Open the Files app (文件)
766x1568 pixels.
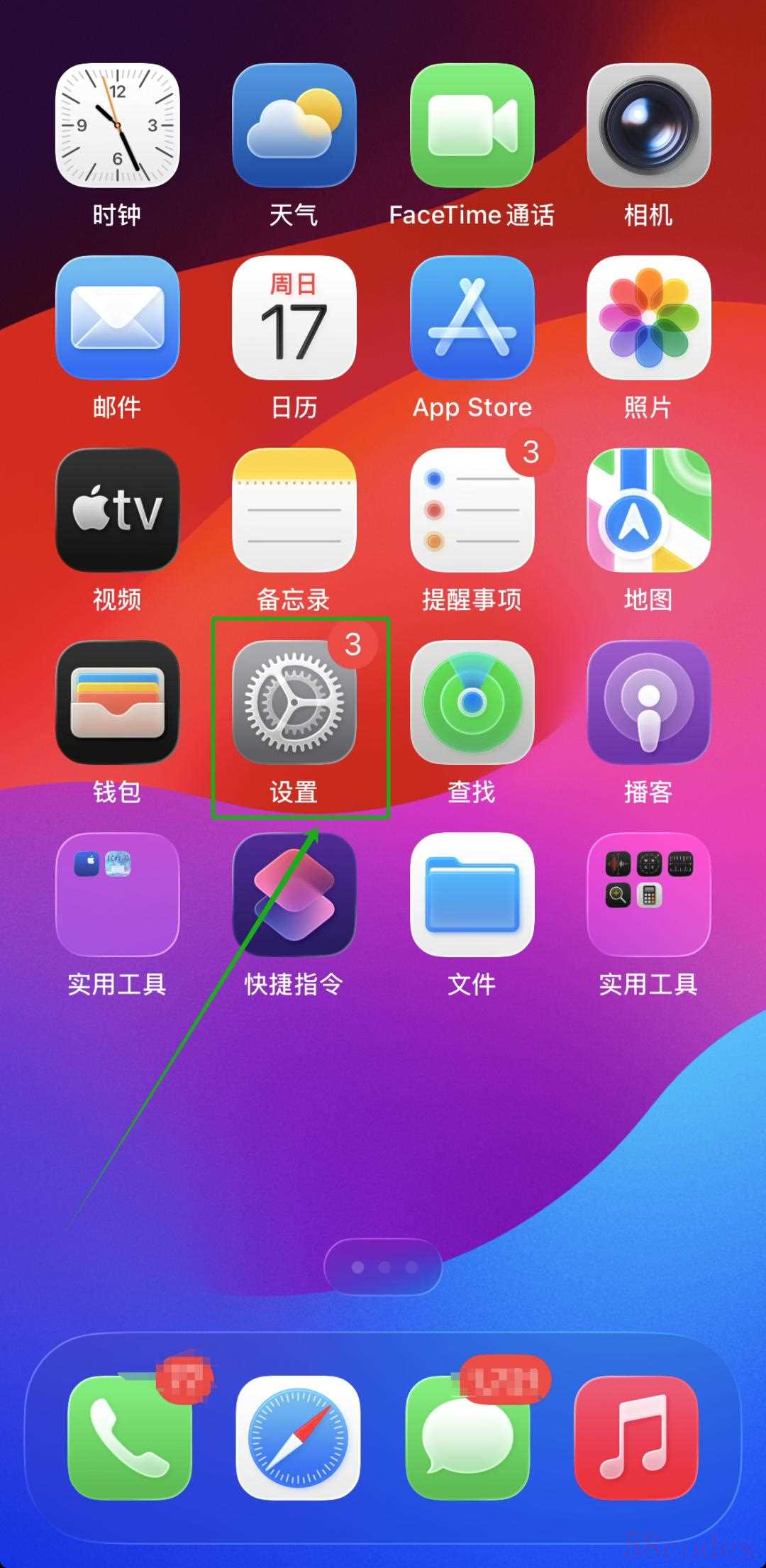(472, 895)
